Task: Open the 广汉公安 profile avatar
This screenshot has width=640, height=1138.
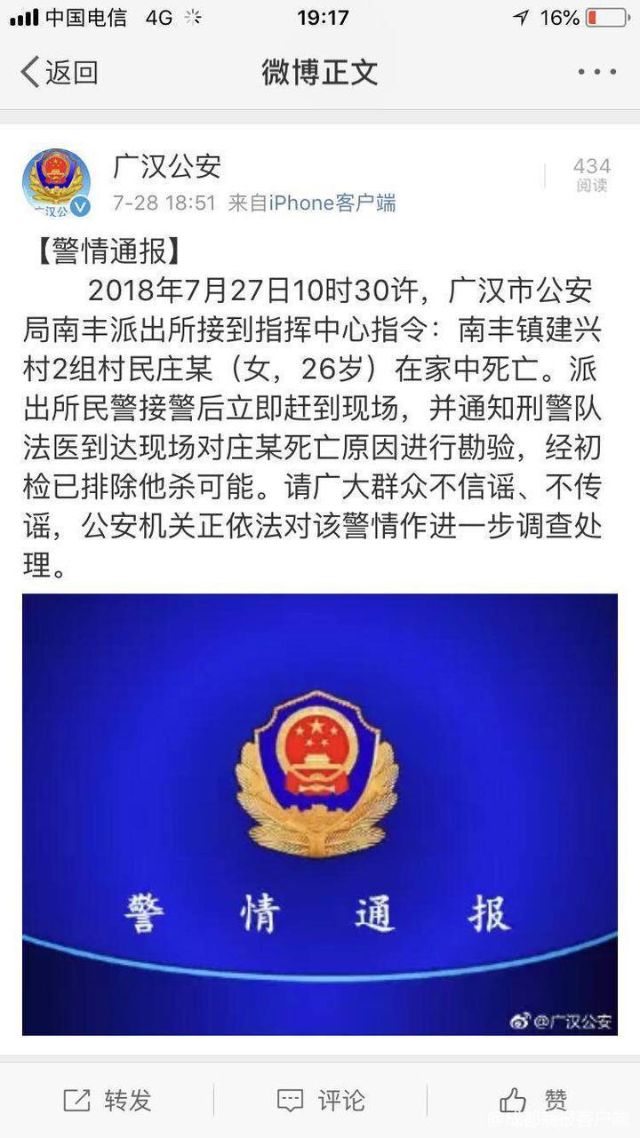Action: [x=56, y=182]
